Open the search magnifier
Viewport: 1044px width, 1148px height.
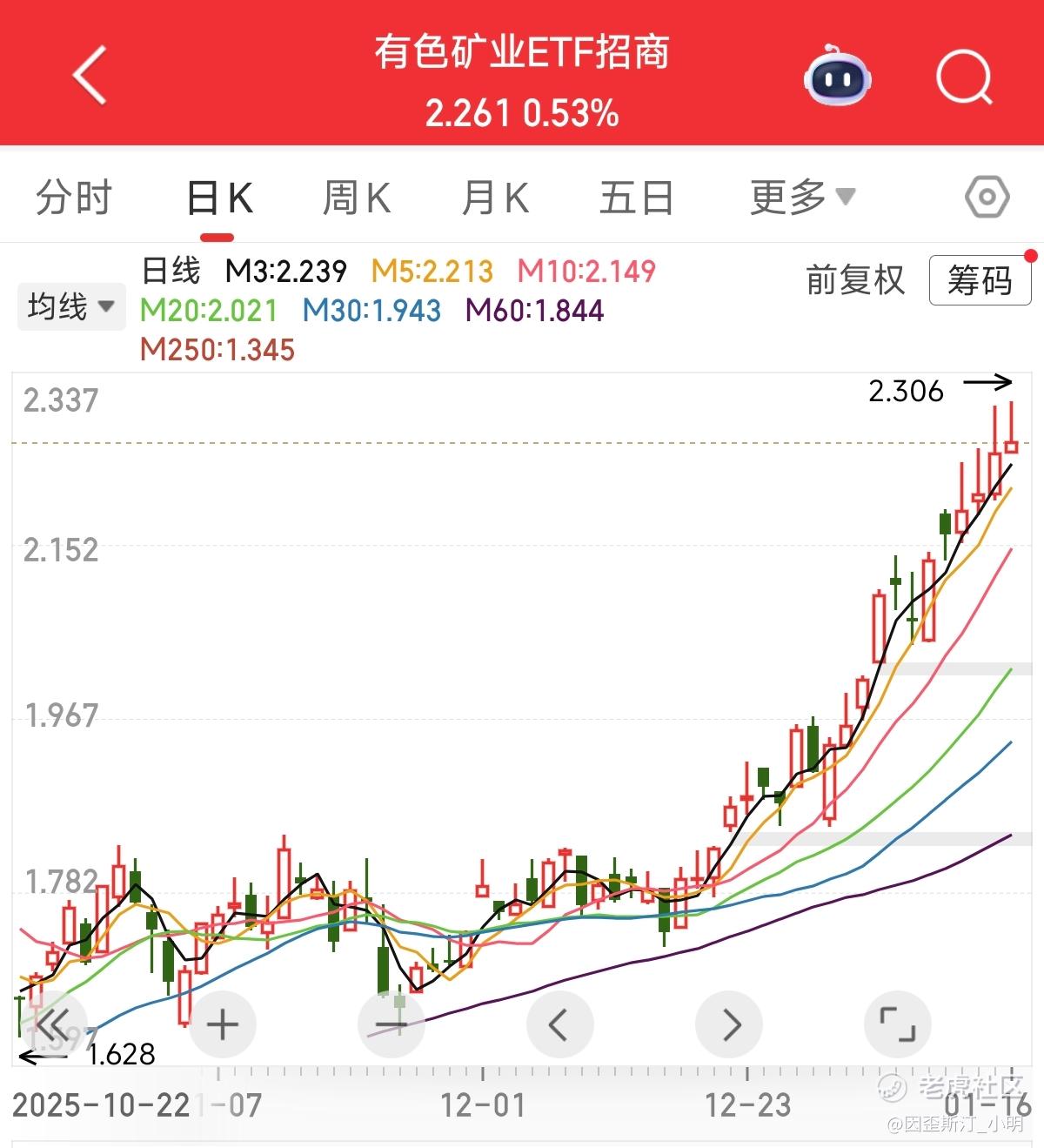(965, 77)
